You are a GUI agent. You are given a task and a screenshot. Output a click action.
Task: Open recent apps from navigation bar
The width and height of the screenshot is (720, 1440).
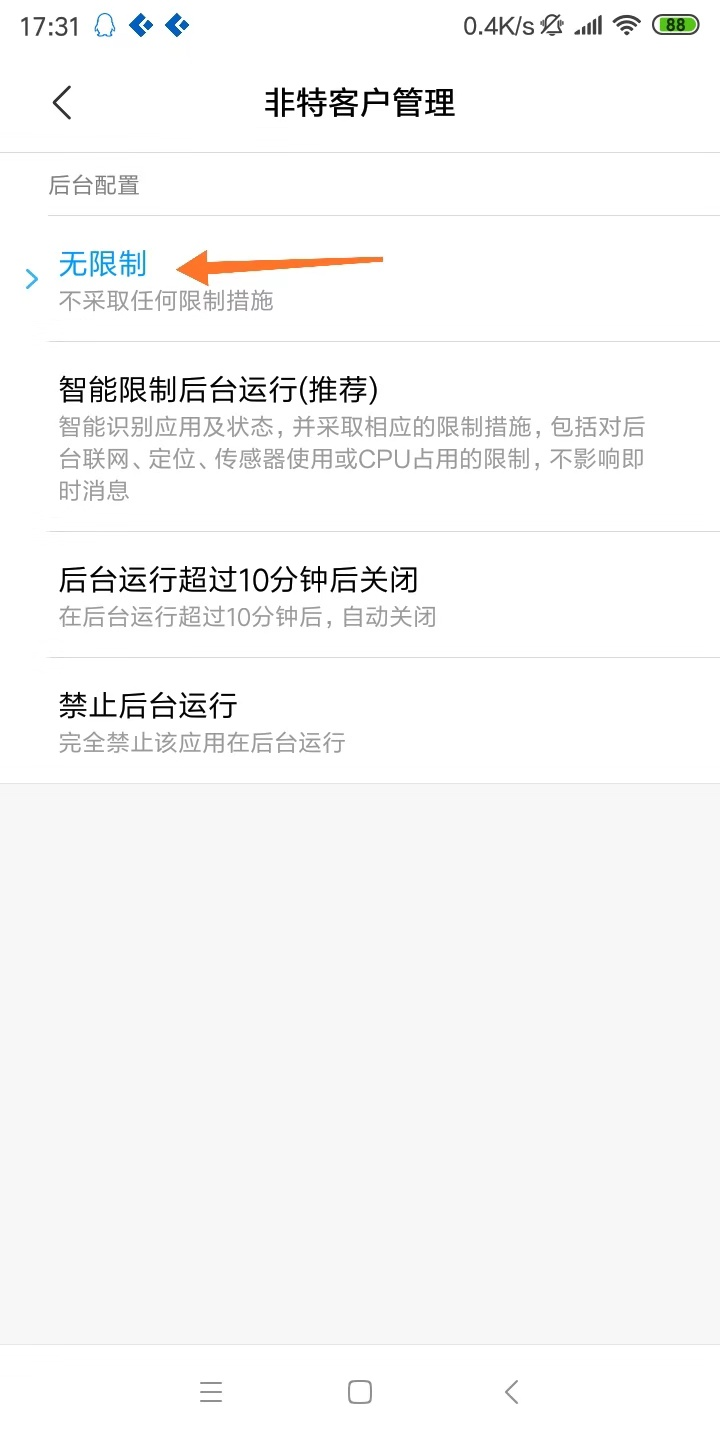[x=210, y=1392]
